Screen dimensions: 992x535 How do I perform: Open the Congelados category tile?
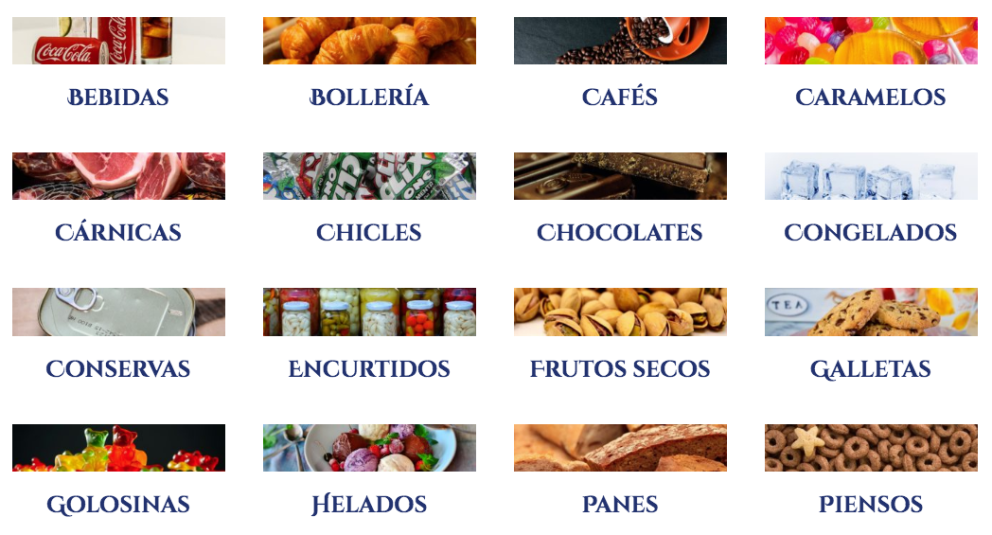click(x=870, y=233)
